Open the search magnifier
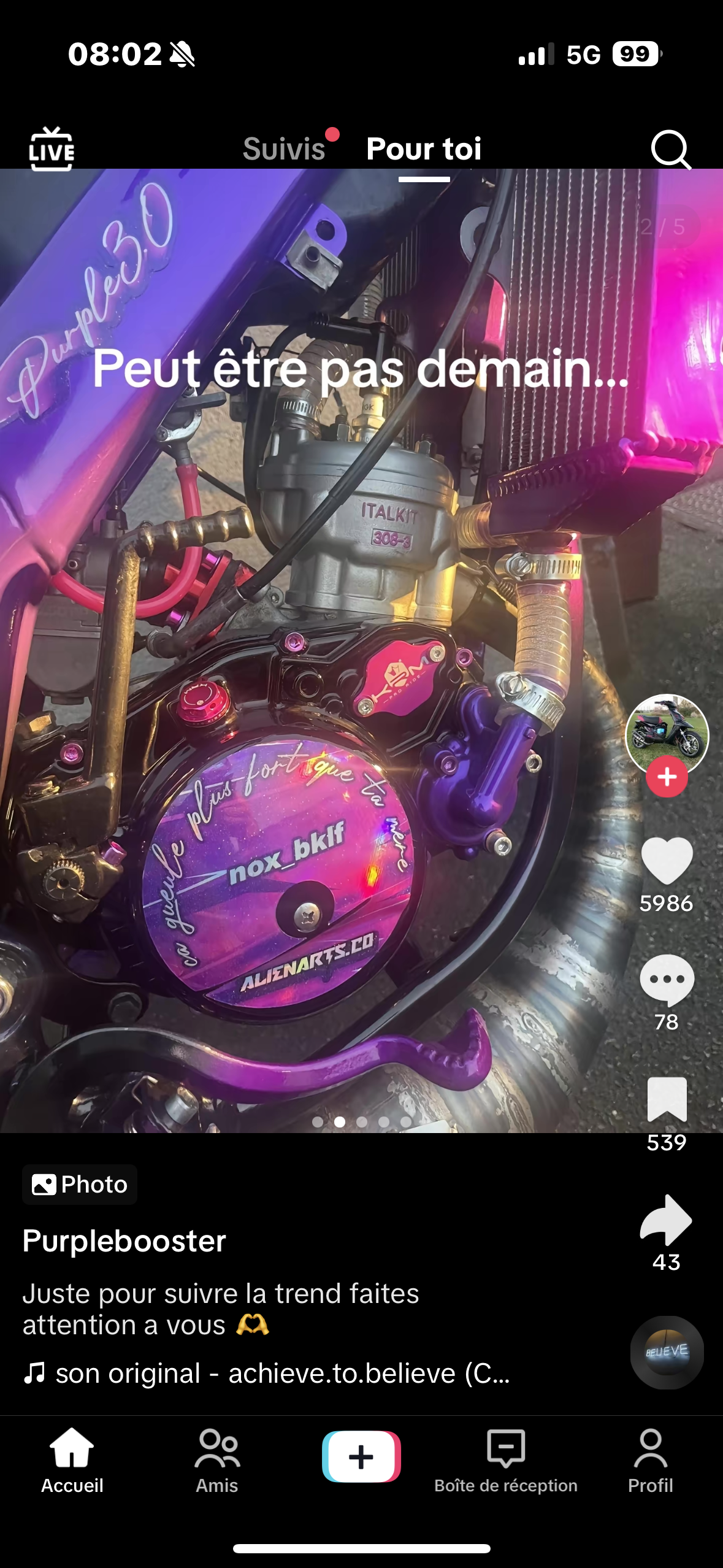This screenshot has width=723, height=1568. coord(670,149)
